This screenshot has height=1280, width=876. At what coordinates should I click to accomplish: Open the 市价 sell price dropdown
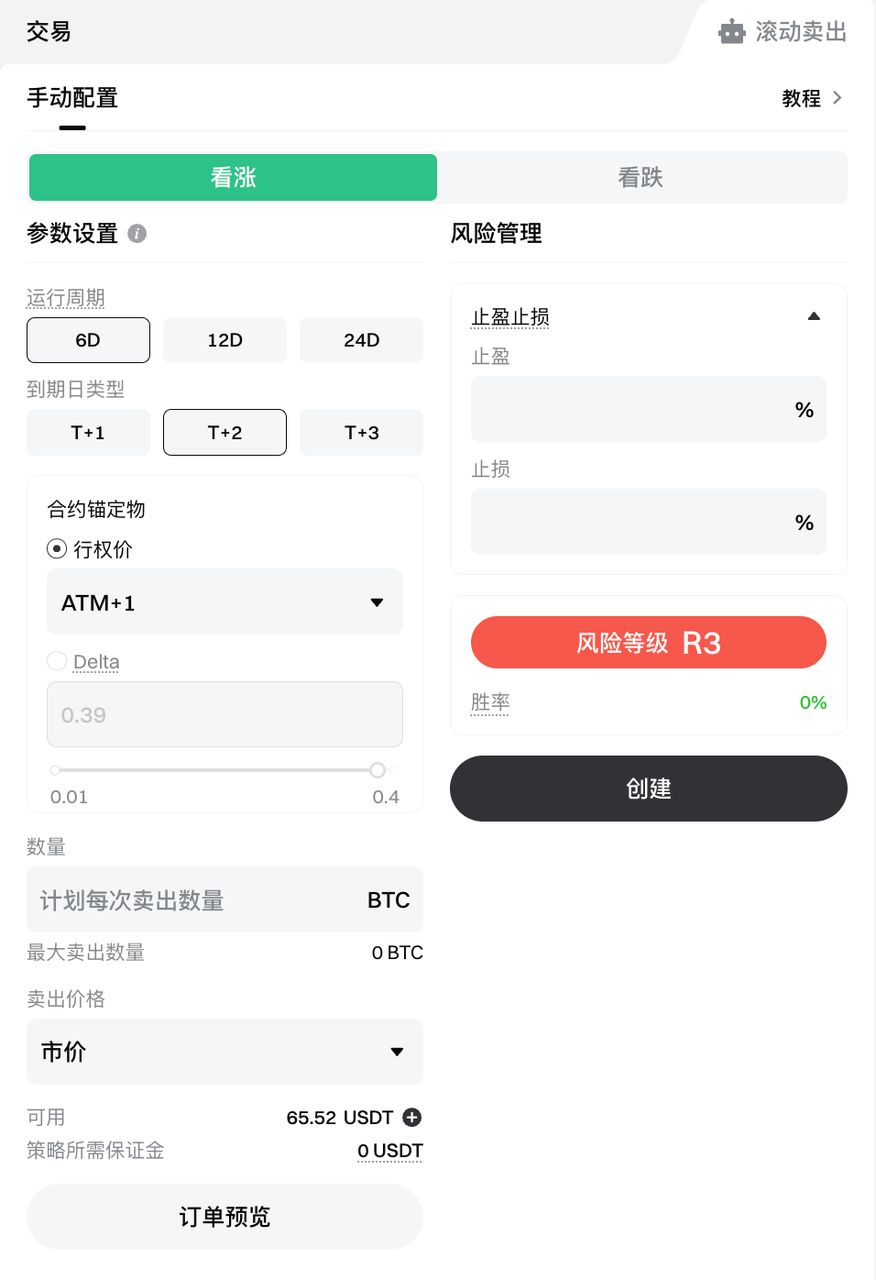tap(225, 1051)
